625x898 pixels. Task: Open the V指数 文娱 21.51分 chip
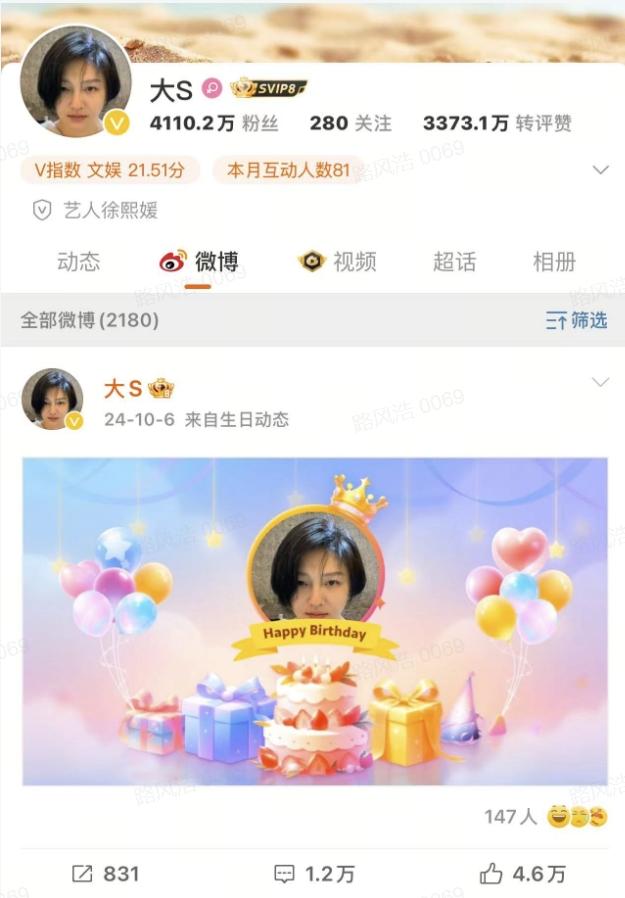point(110,170)
